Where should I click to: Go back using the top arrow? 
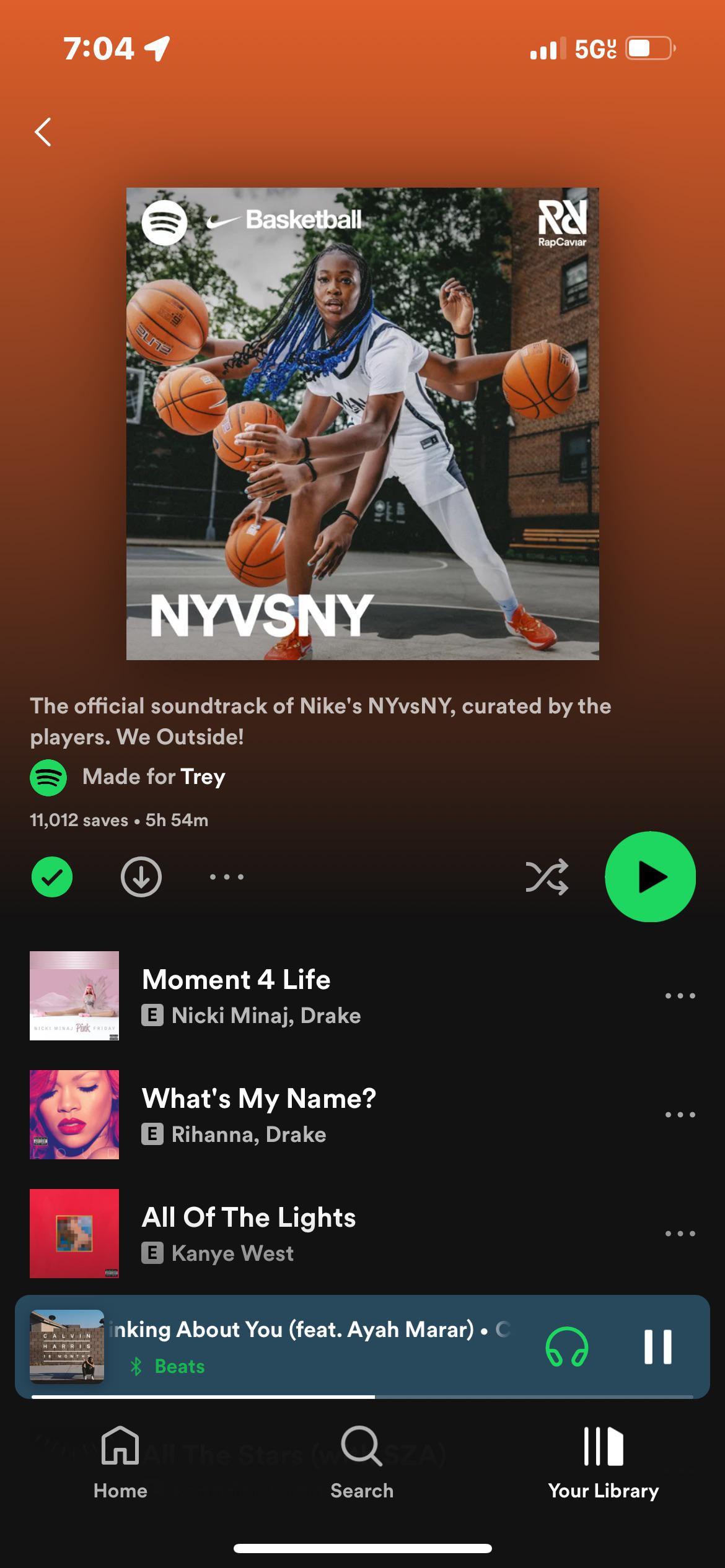43,132
